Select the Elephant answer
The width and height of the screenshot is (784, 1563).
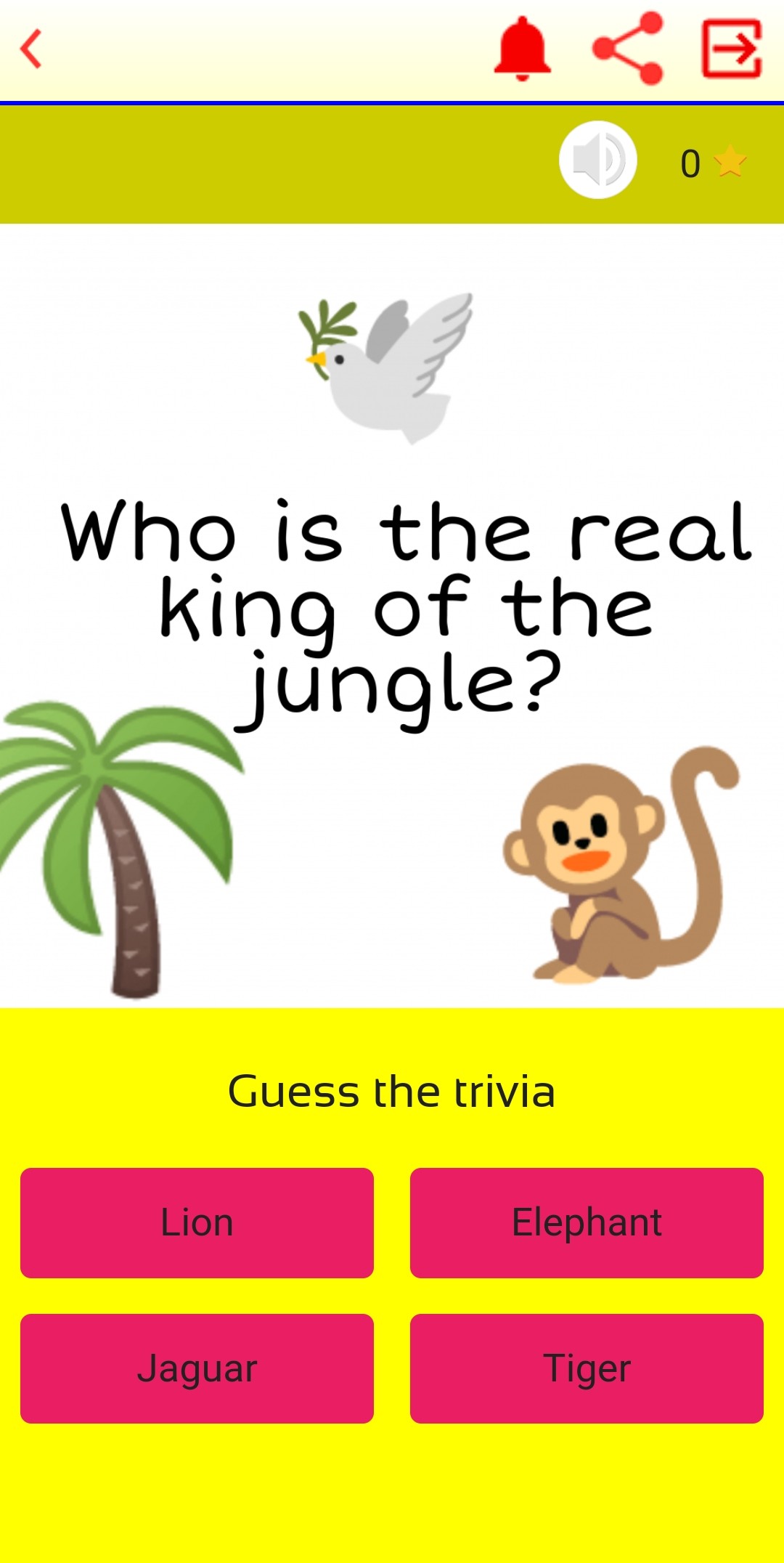[x=587, y=1222]
